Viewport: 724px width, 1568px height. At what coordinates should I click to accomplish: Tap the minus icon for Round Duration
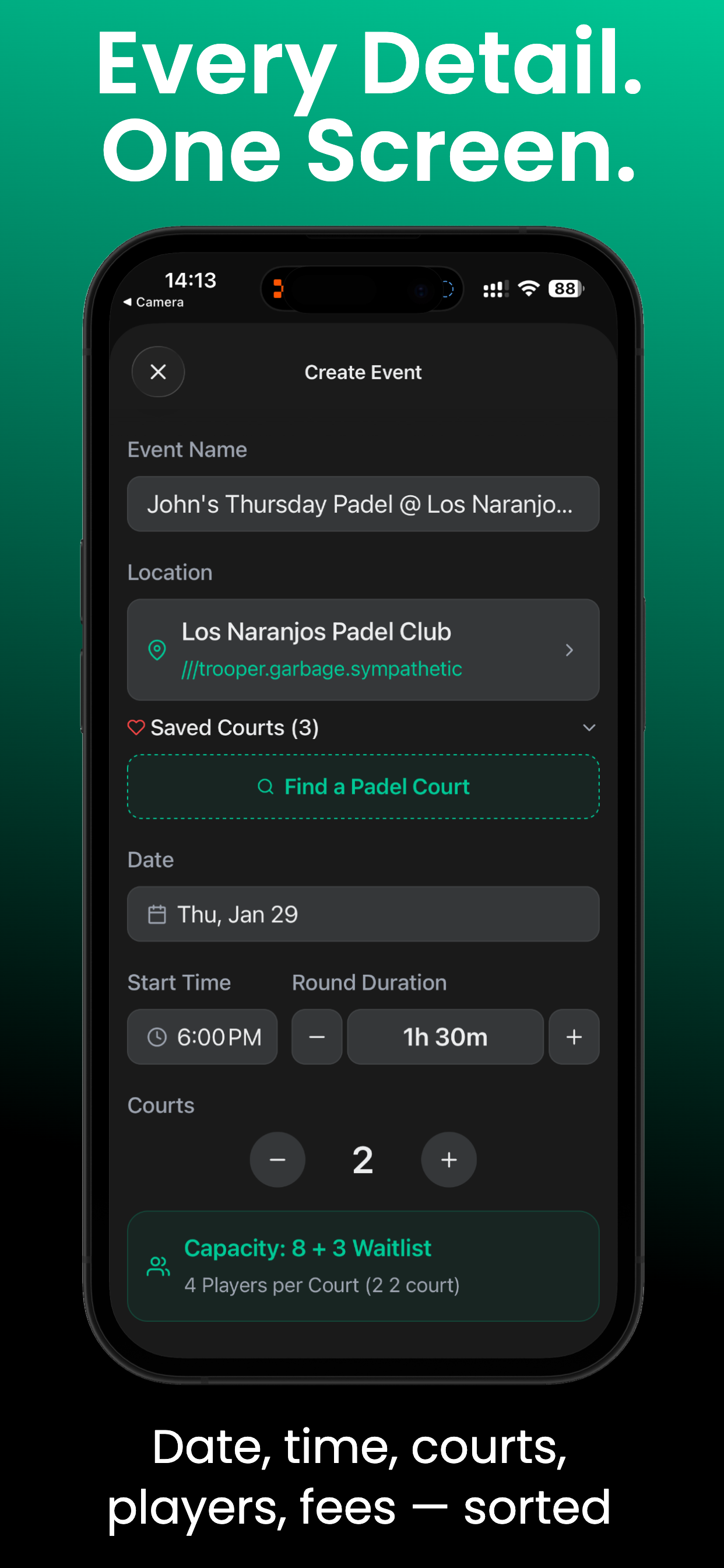point(317,1037)
